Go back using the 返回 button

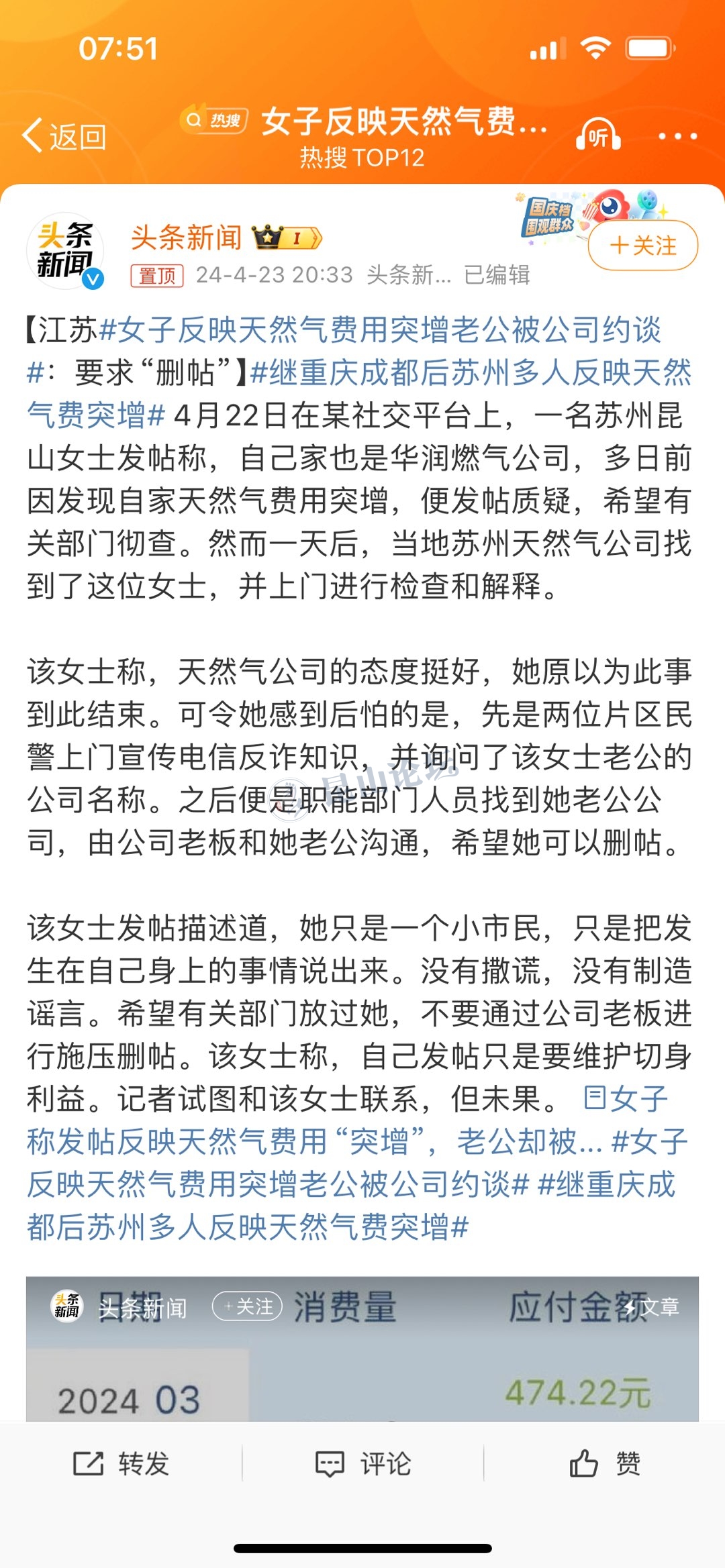tap(65, 136)
